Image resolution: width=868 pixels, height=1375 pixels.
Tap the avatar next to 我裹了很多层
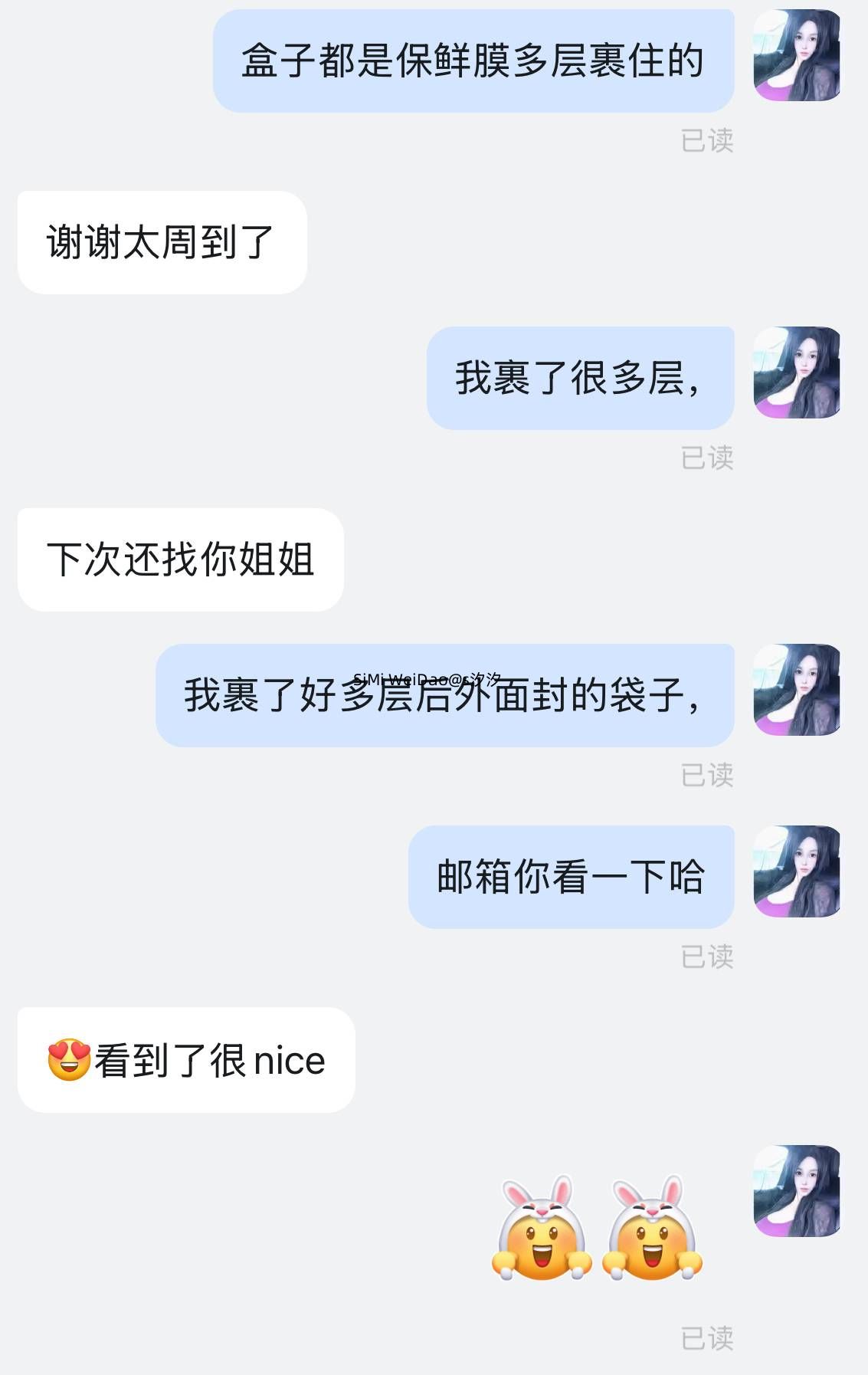[x=797, y=372]
